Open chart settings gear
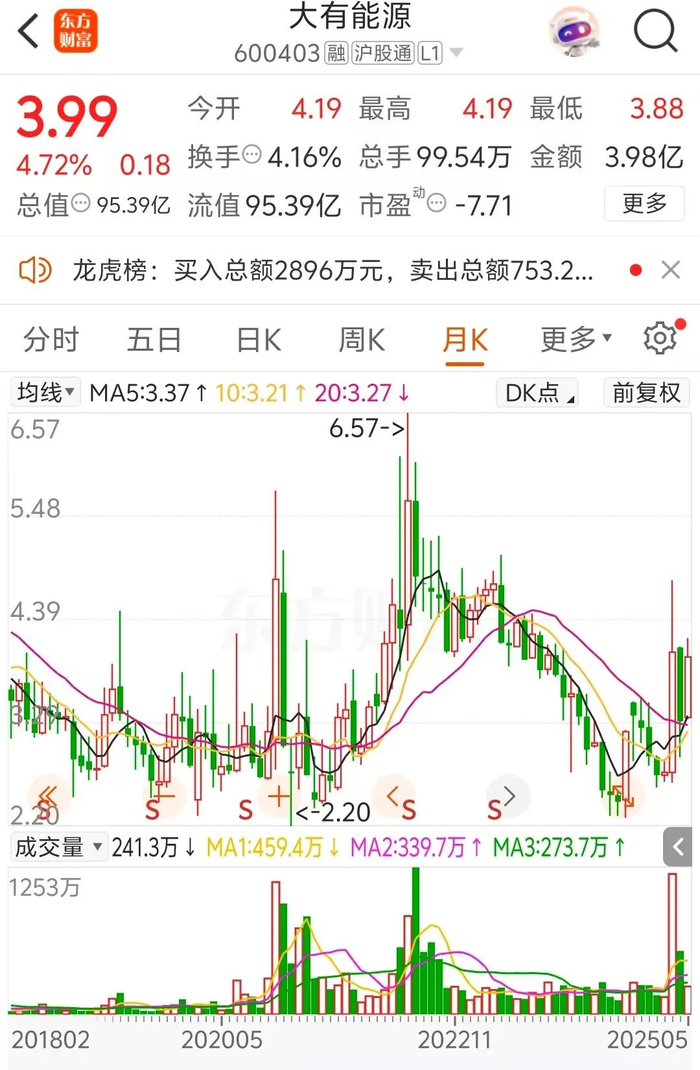 (660, 338)
